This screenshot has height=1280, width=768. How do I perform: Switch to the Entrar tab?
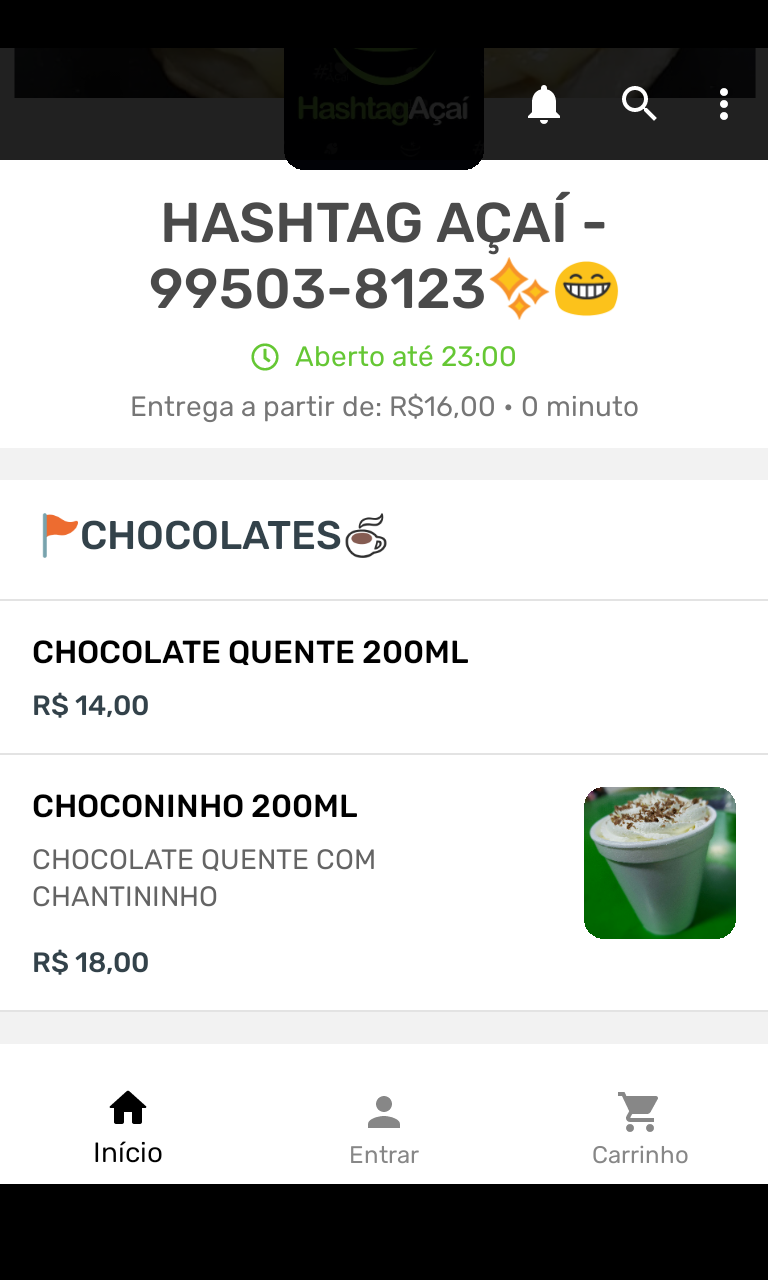(x=384, y=1130)
